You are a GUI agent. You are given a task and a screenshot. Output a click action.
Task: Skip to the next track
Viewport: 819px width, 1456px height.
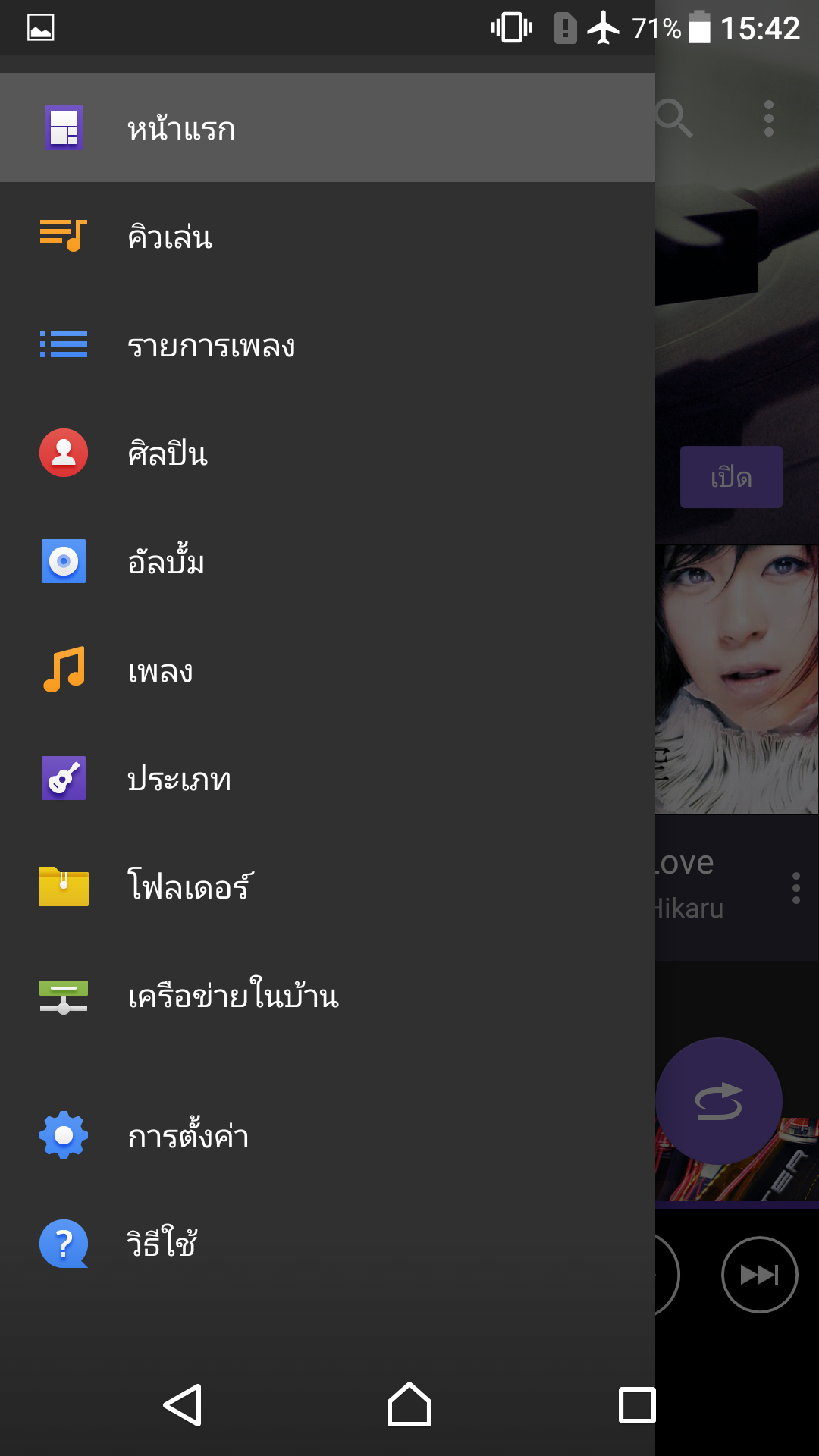759,1275
